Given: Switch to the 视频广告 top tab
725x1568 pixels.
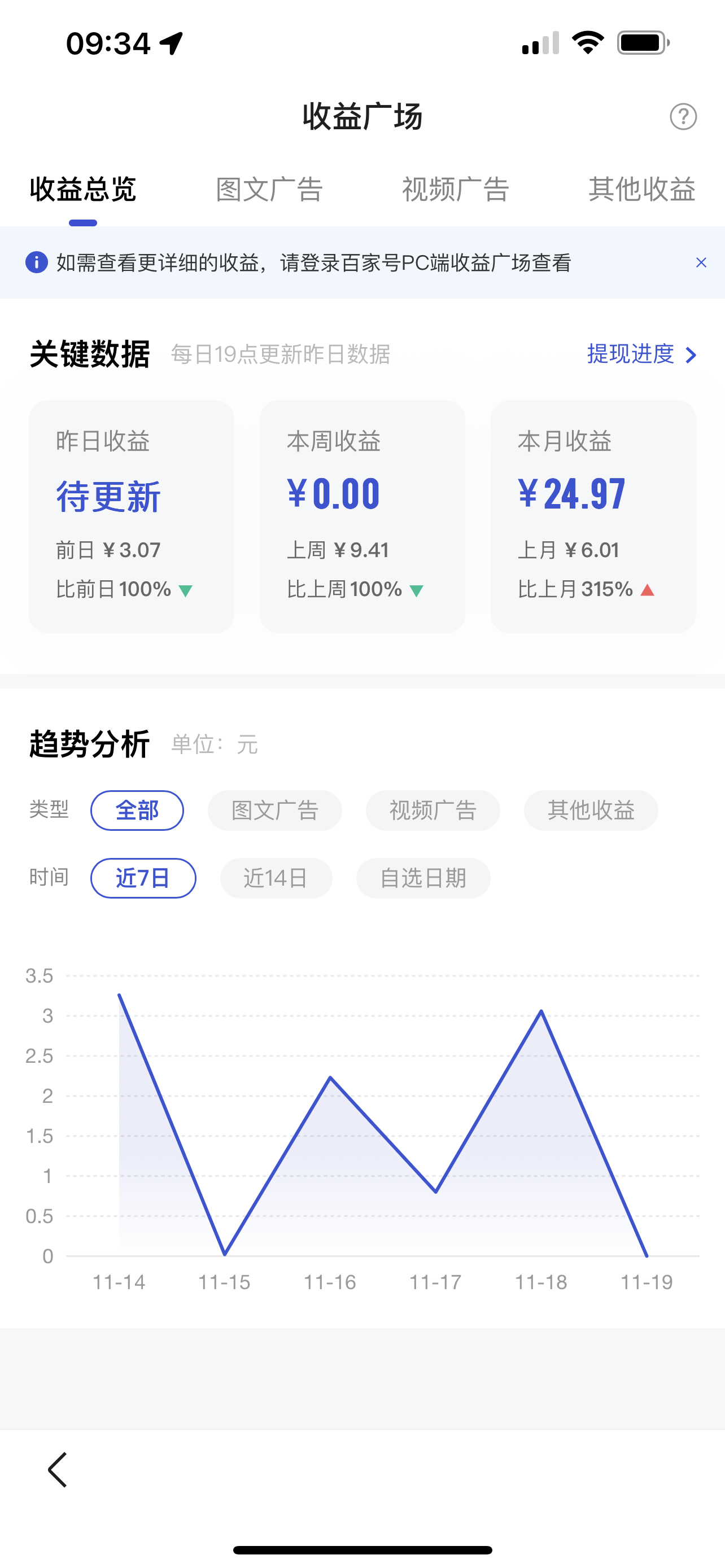Looking at the screenshot, I should (x=455, y=189).
